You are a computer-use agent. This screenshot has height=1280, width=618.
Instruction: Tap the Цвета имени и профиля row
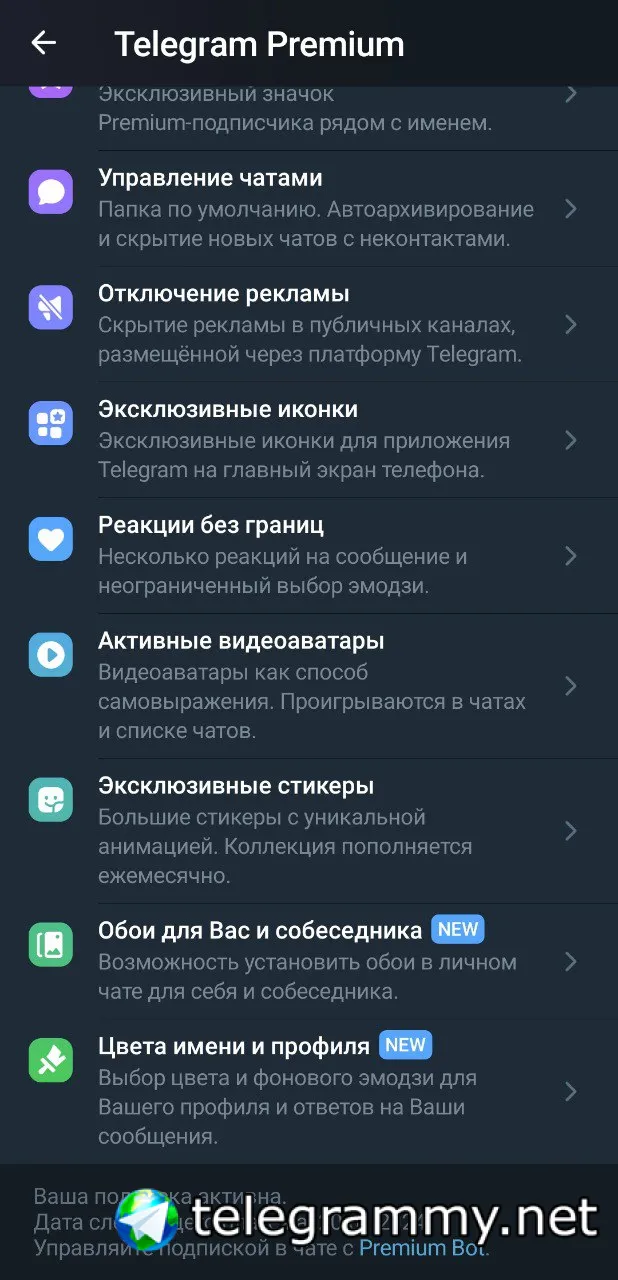310,1091
